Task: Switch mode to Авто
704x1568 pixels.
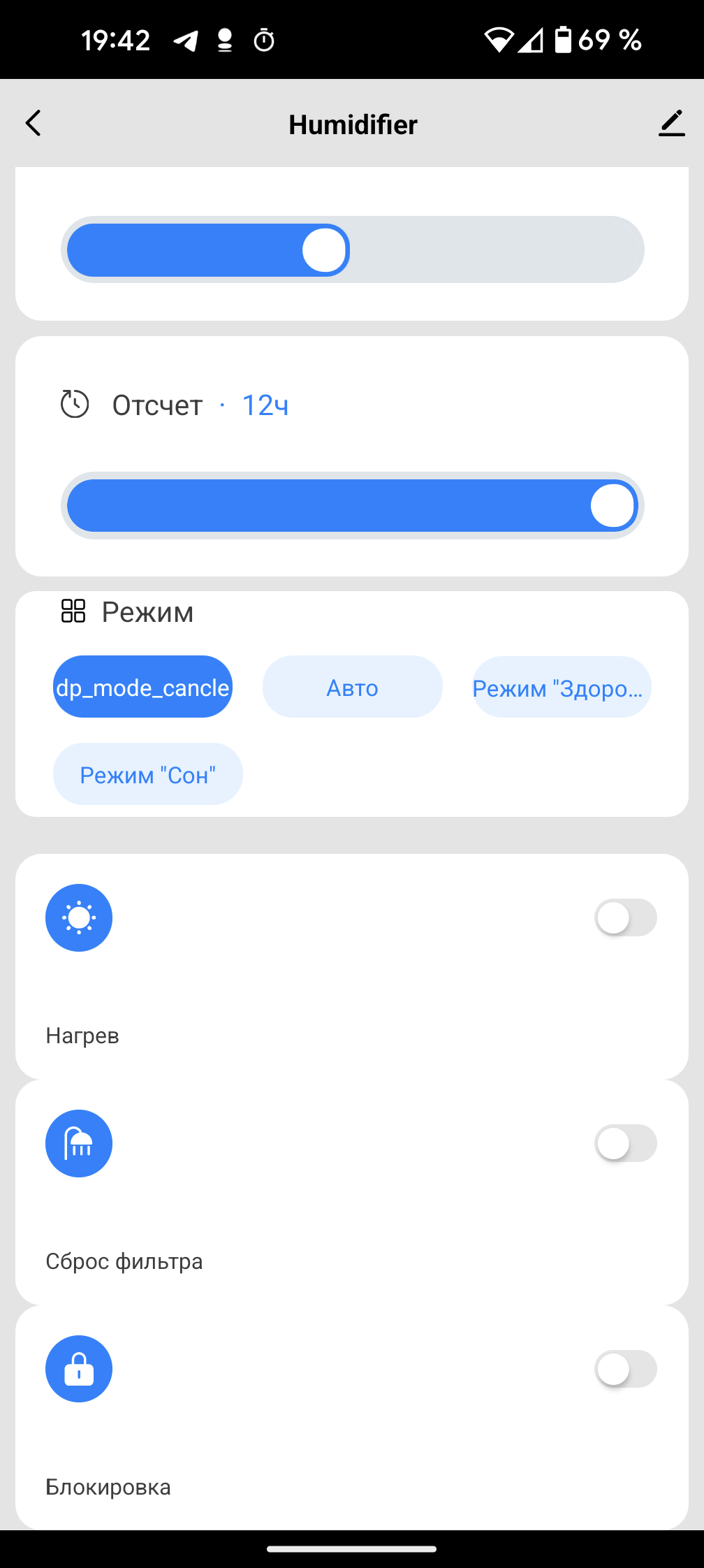Action: [352, 688]
